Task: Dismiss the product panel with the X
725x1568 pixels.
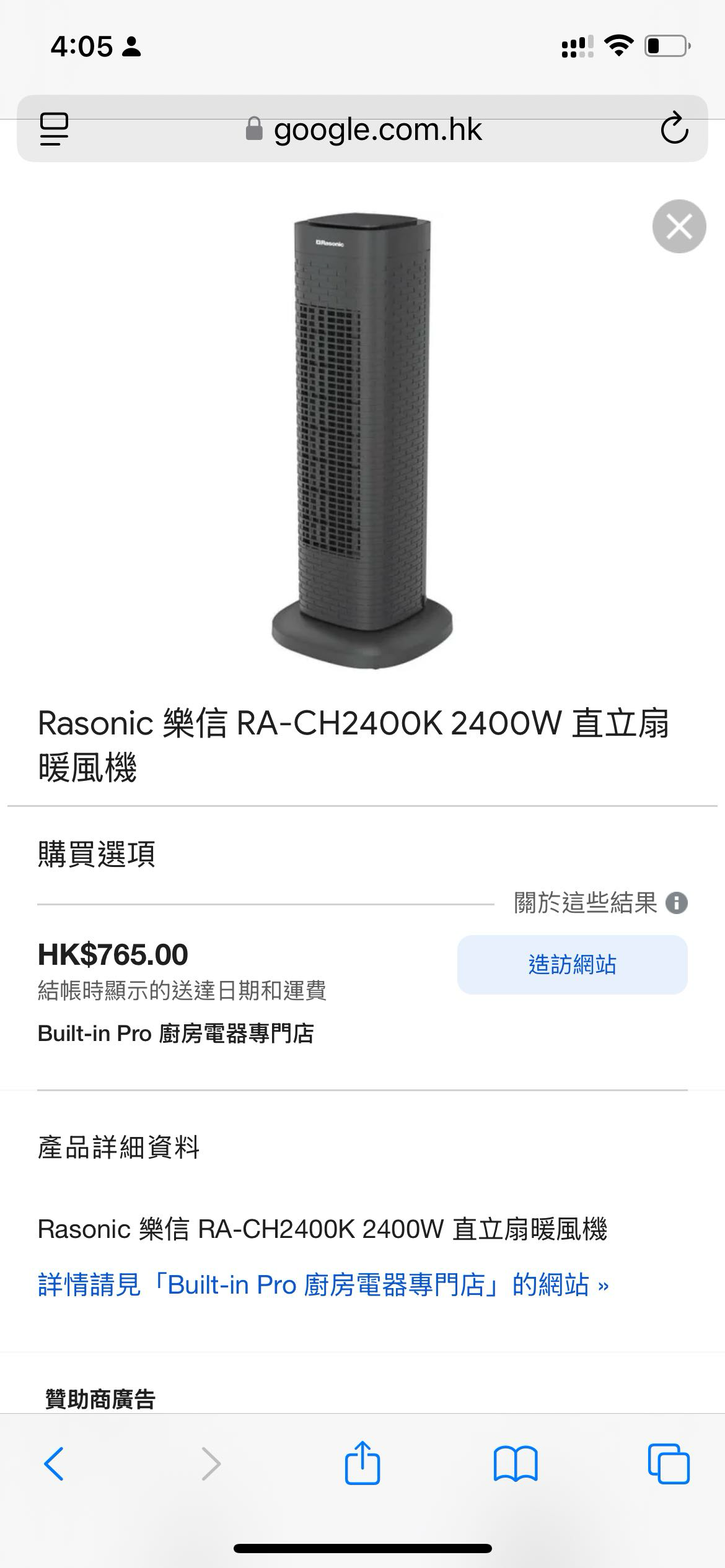Action: [679, 227]
